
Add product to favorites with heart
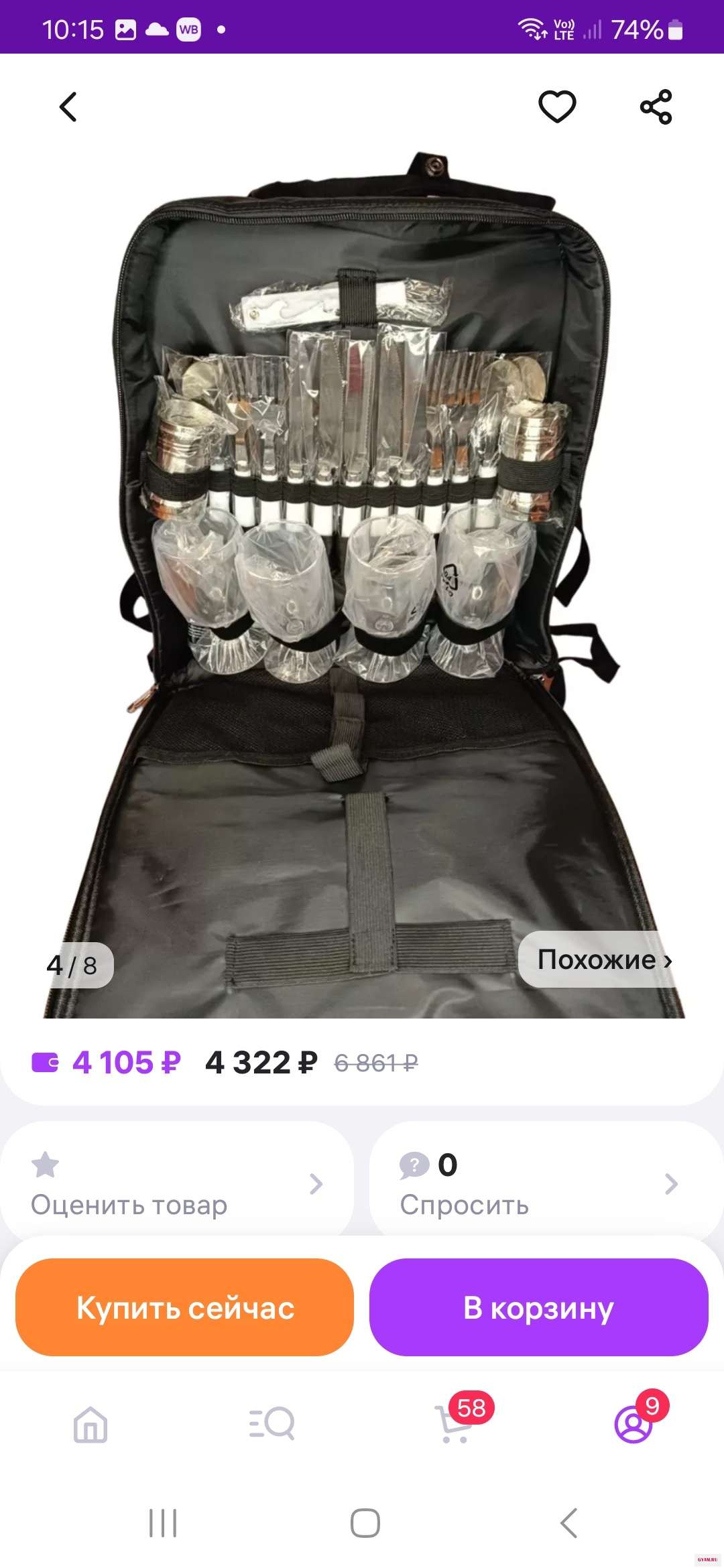pos(557,107)
